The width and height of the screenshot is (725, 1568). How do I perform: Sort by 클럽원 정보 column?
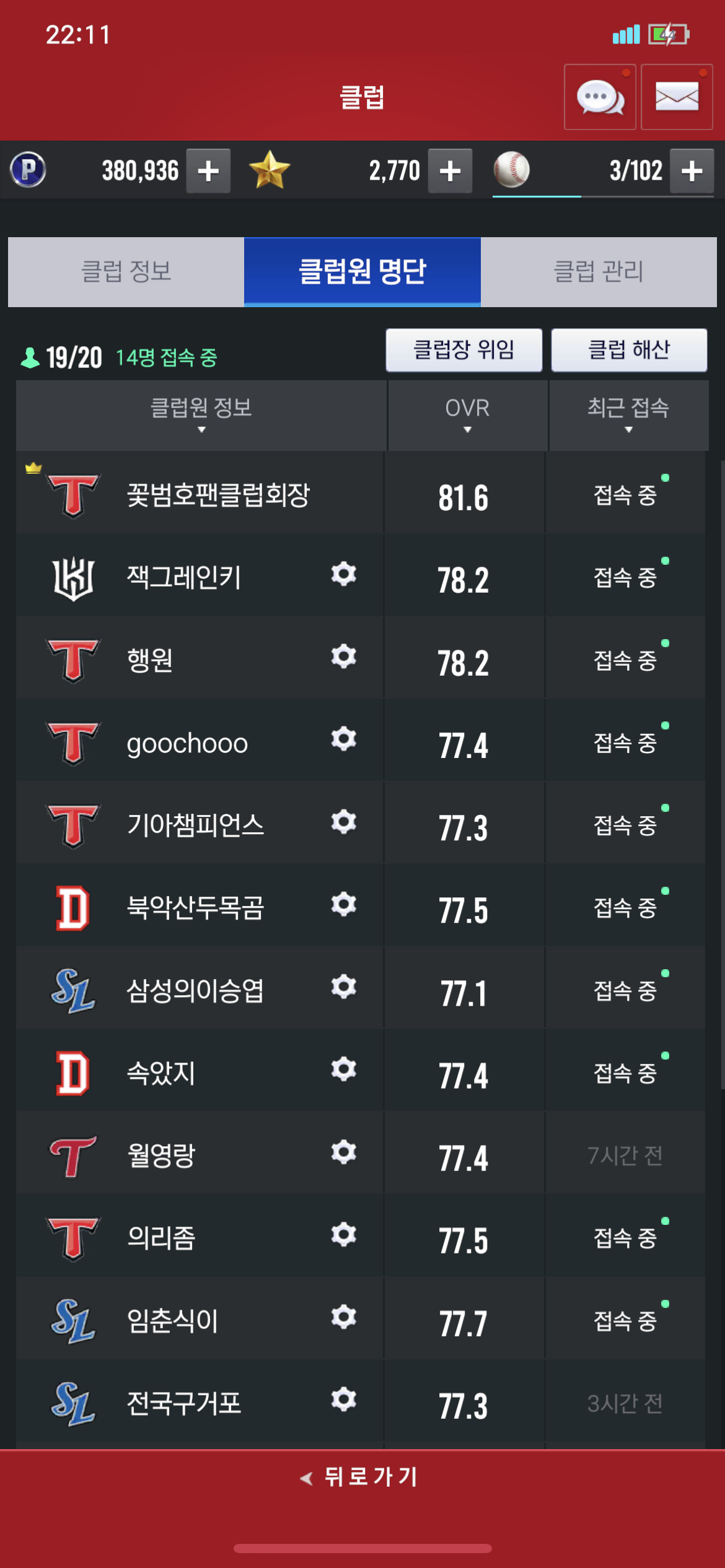click(x=201, y=415)
